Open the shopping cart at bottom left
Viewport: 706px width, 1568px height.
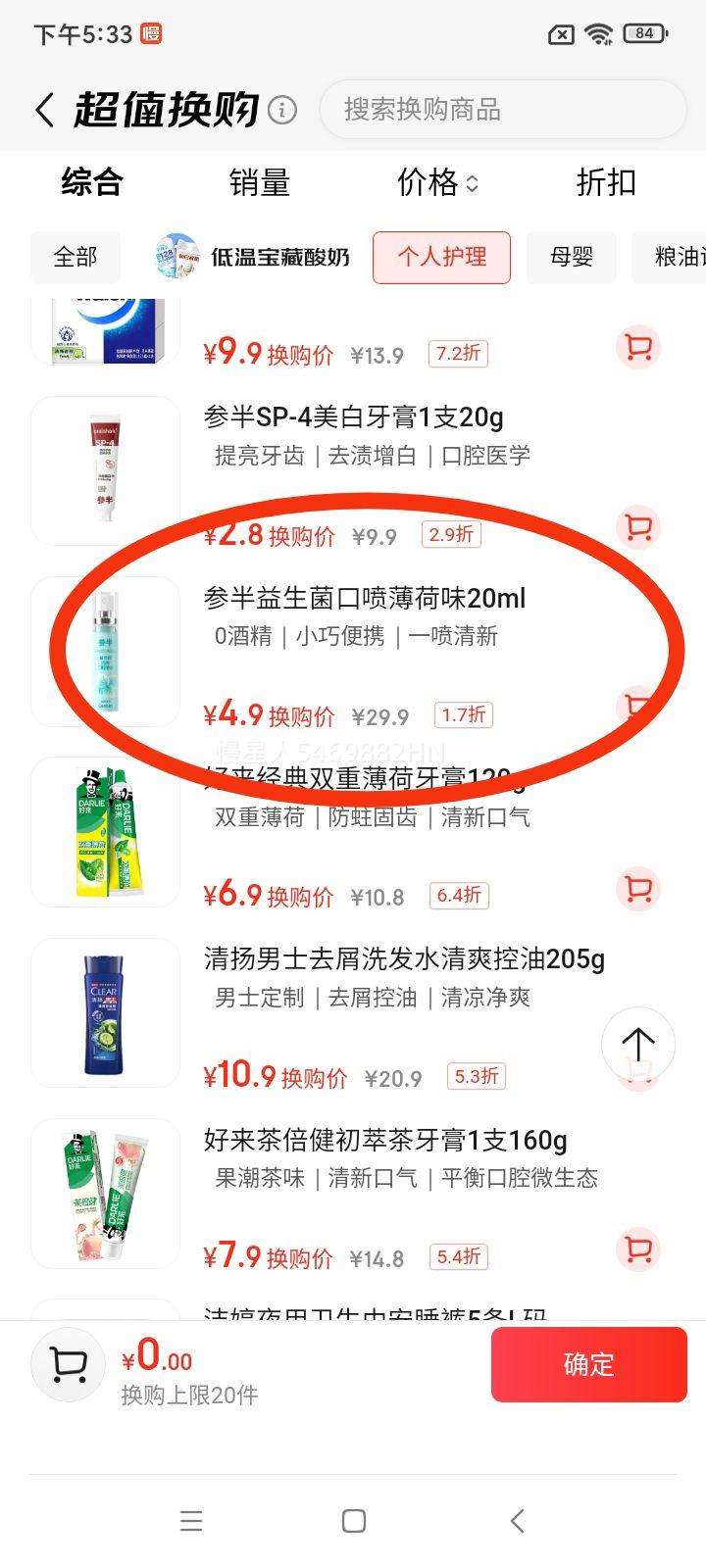pyautogui.click(x=68, y=1364)
